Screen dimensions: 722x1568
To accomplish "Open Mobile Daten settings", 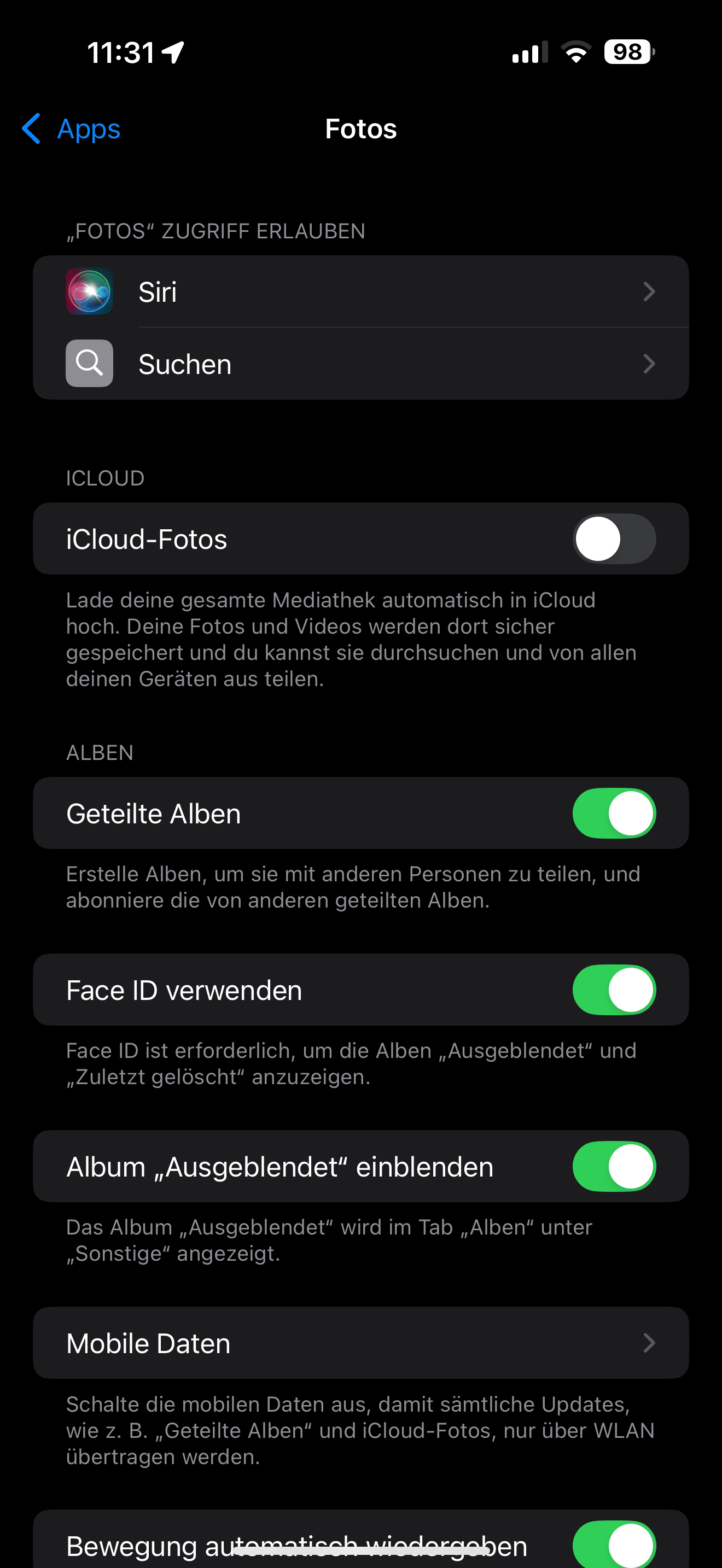I will click(360, 1343).
